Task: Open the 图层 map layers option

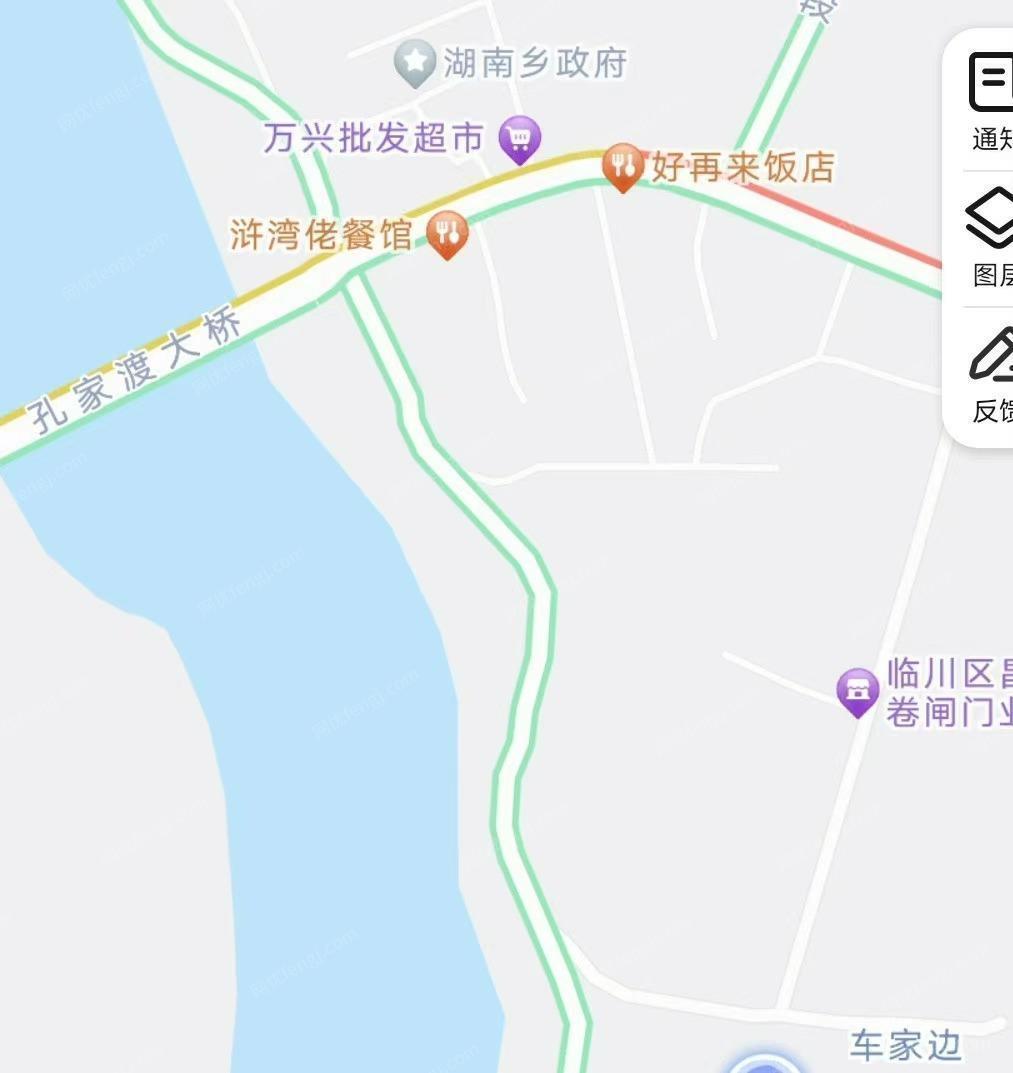Action: pos(990,238)
